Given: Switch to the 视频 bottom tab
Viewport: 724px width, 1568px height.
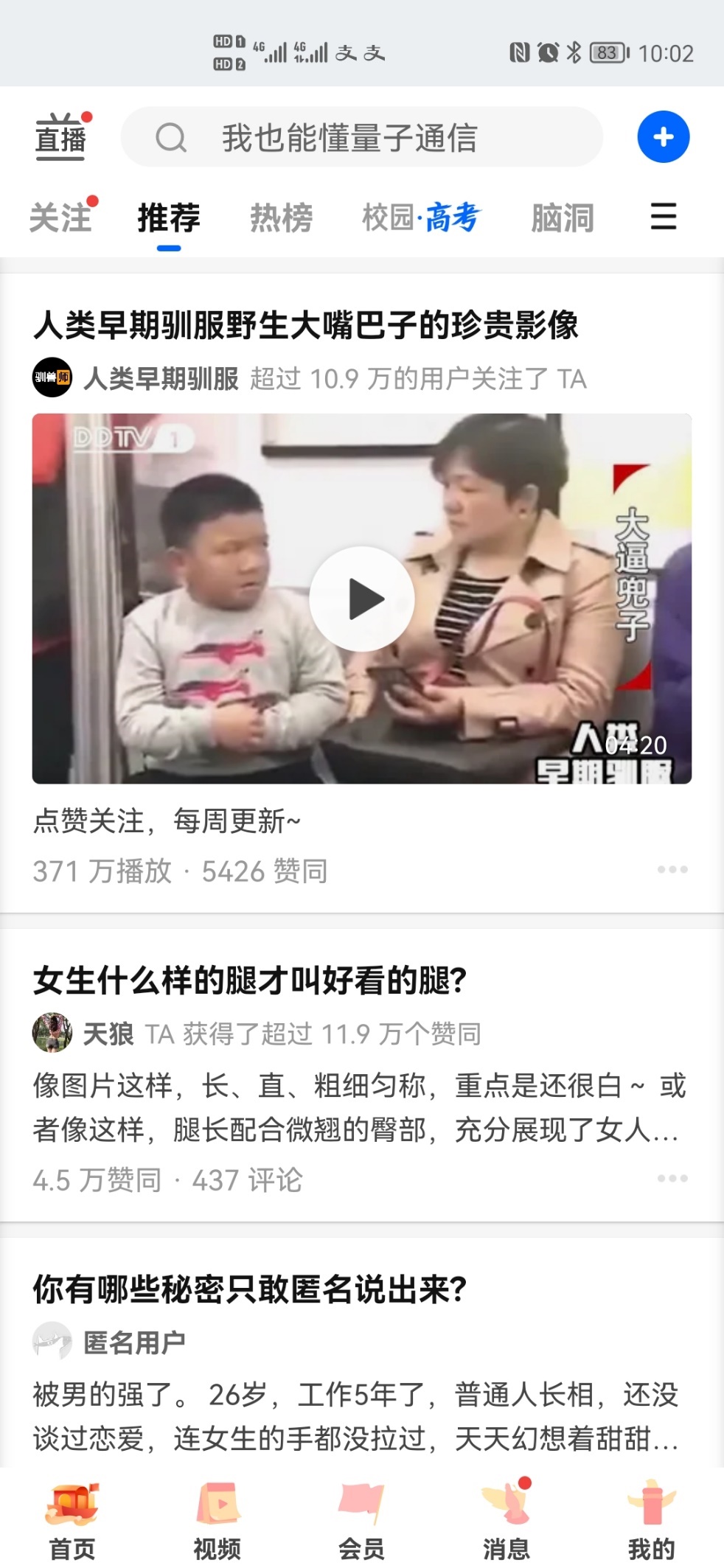Looking at the screenshot, I should (217, 1520).
